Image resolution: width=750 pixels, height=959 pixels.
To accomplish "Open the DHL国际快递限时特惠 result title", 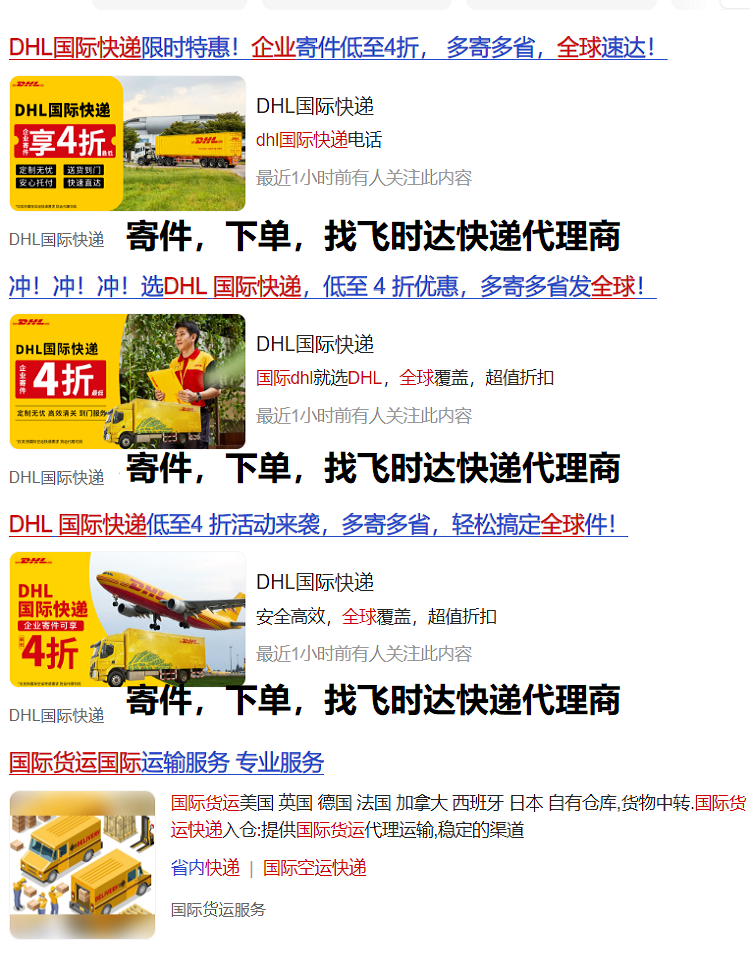I will coord(337,47).
